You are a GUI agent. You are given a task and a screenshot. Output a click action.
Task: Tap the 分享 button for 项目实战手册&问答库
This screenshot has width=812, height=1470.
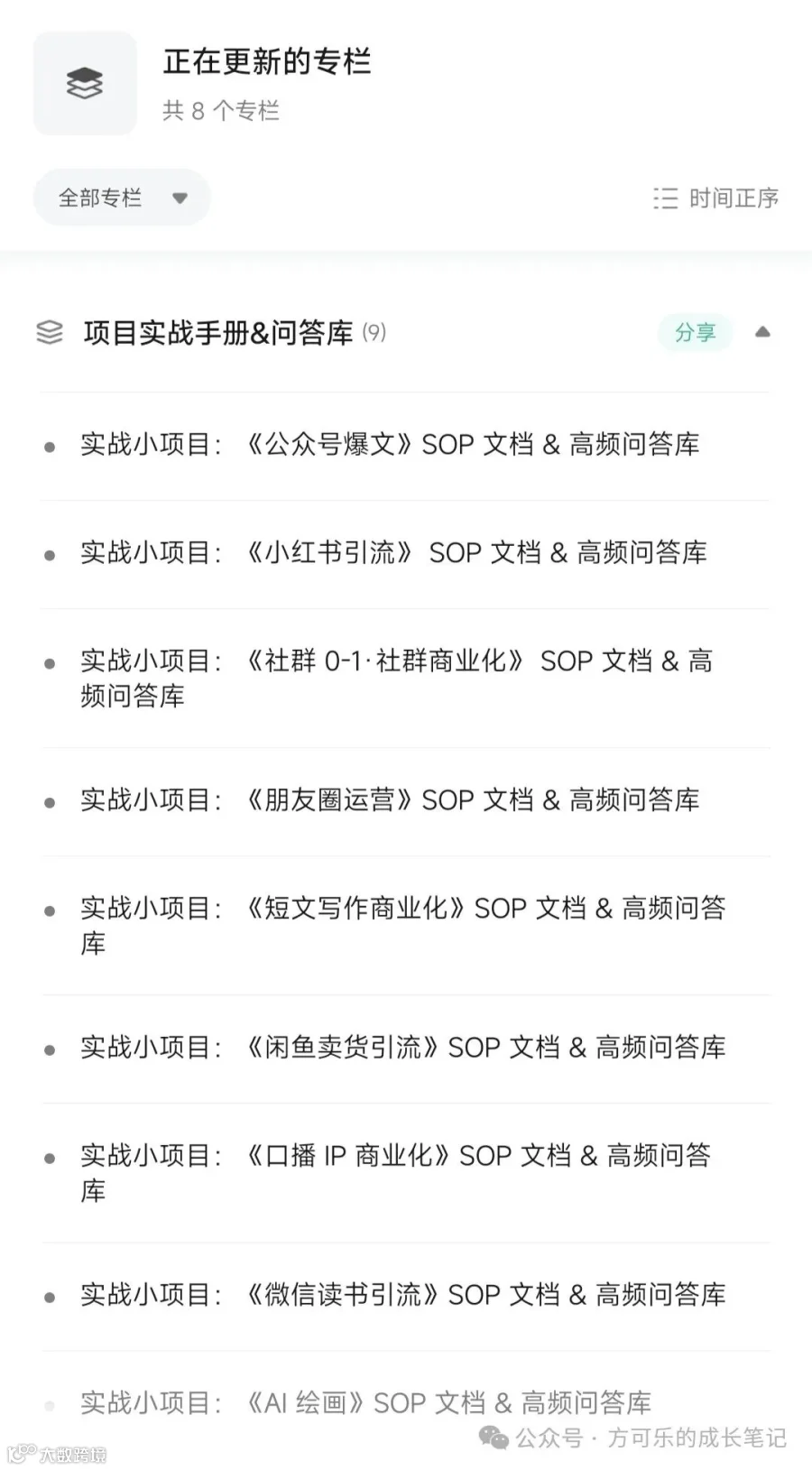[x=695, y=333]
